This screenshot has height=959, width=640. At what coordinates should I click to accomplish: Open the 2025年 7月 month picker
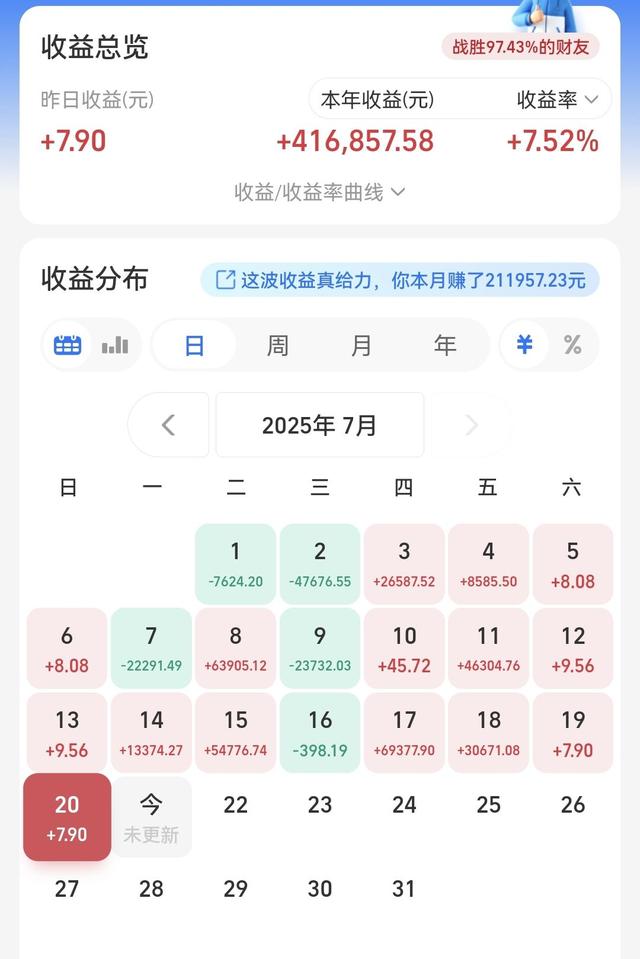(319, 425)
